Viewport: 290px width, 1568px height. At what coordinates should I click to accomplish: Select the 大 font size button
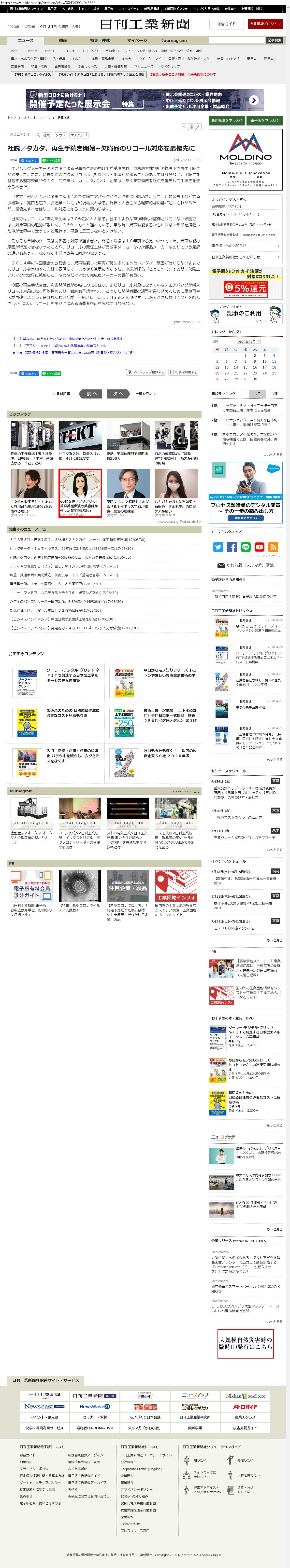(x=198, y=127)
